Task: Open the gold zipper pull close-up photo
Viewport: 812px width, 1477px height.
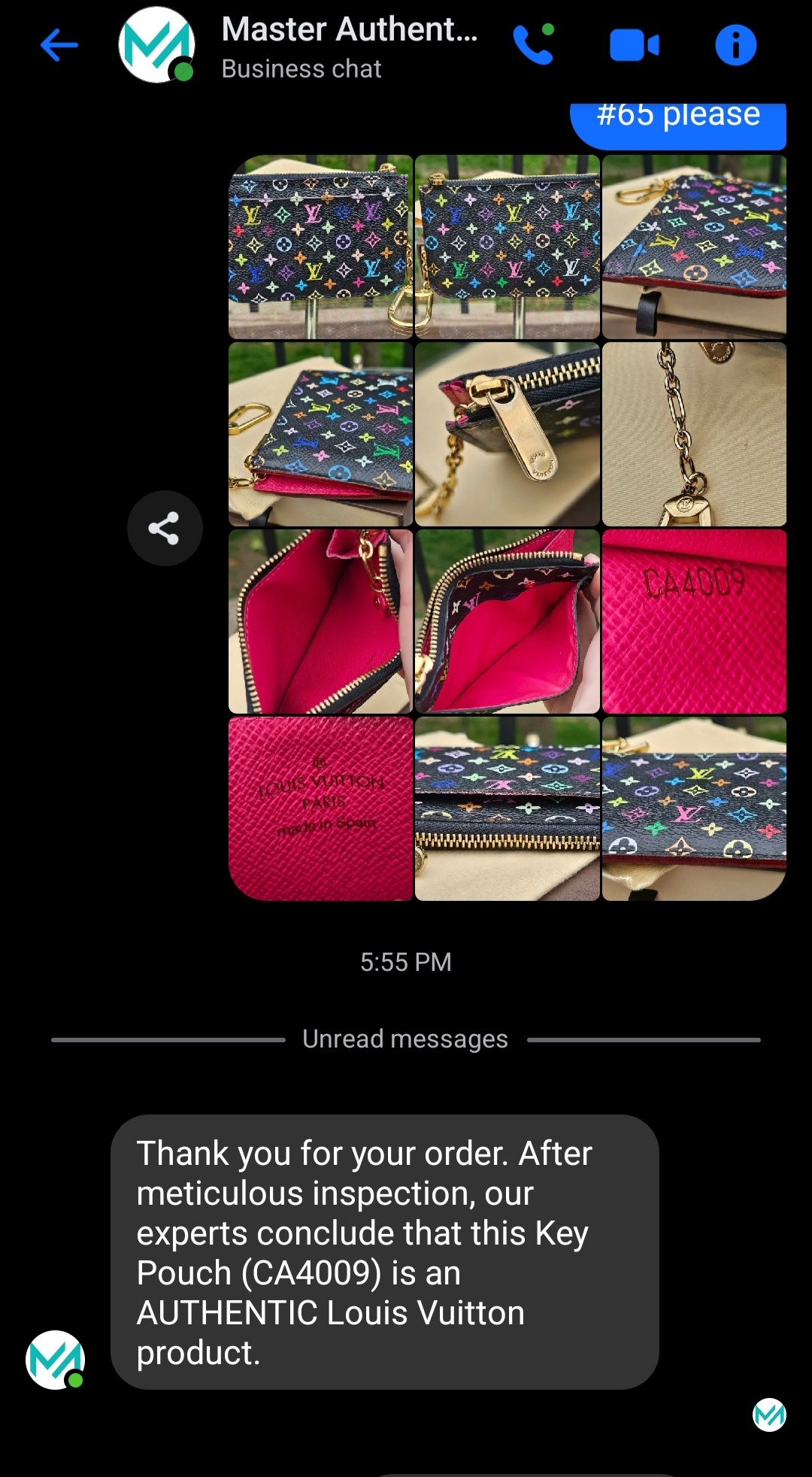Action: pos(507,434)
